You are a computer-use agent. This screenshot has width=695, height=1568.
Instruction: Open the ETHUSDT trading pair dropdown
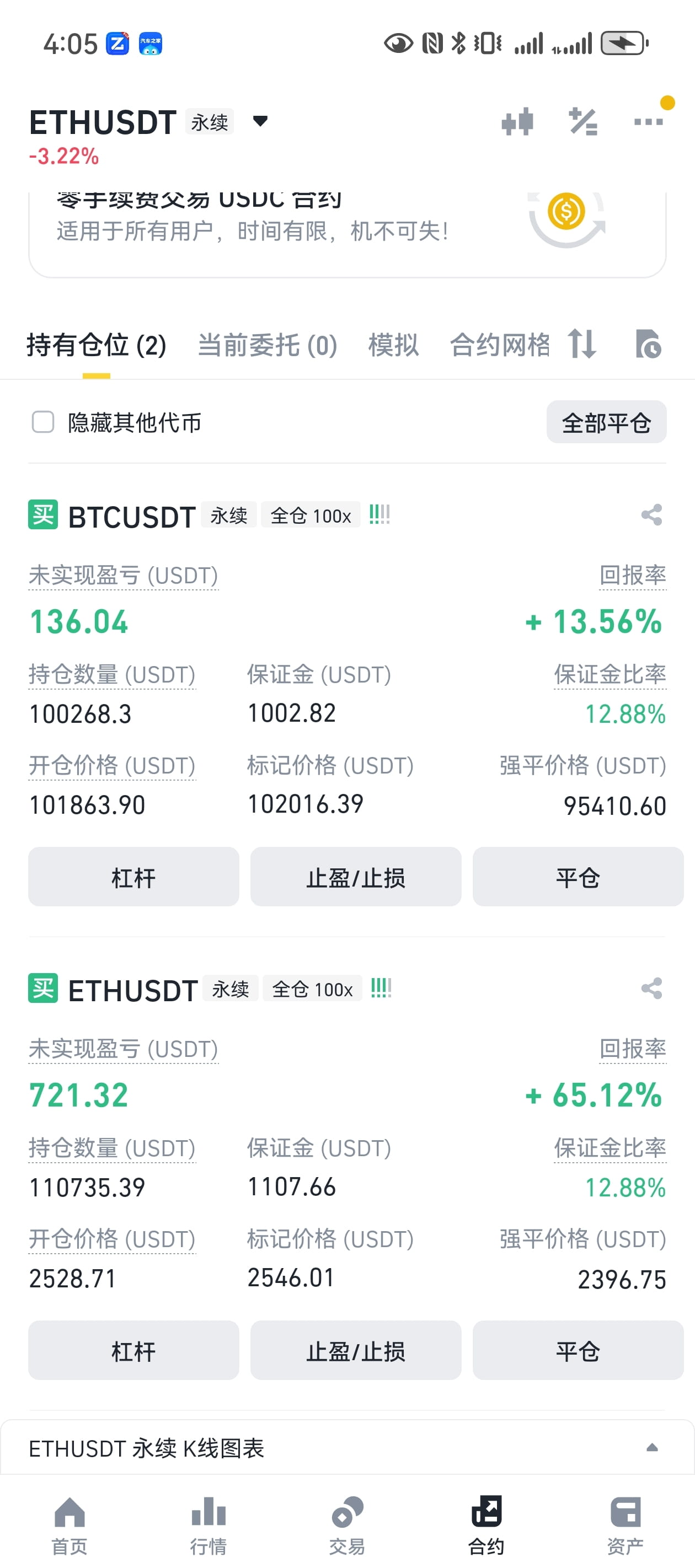[260, 121]
